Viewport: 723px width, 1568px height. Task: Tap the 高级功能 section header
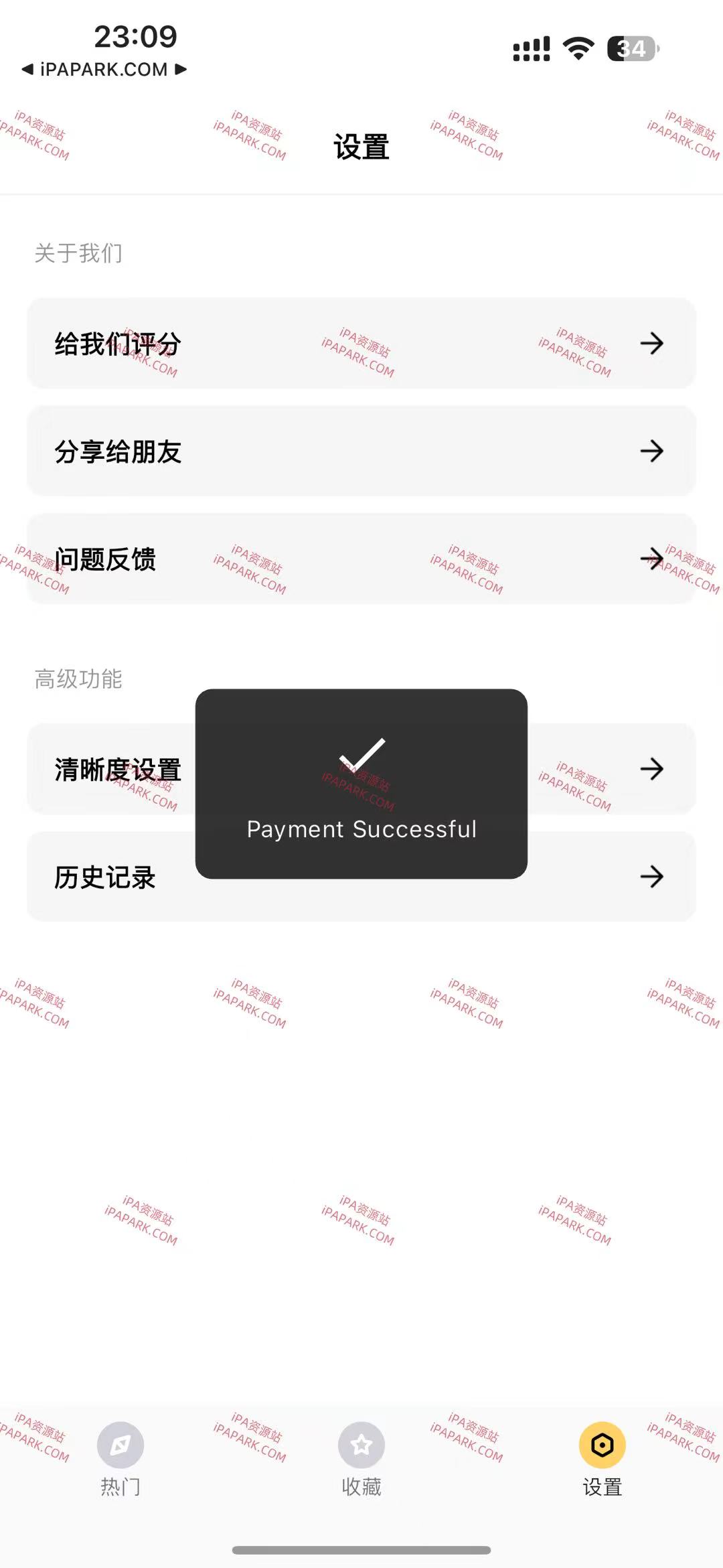pyautogui.click(x=78, y=679)
